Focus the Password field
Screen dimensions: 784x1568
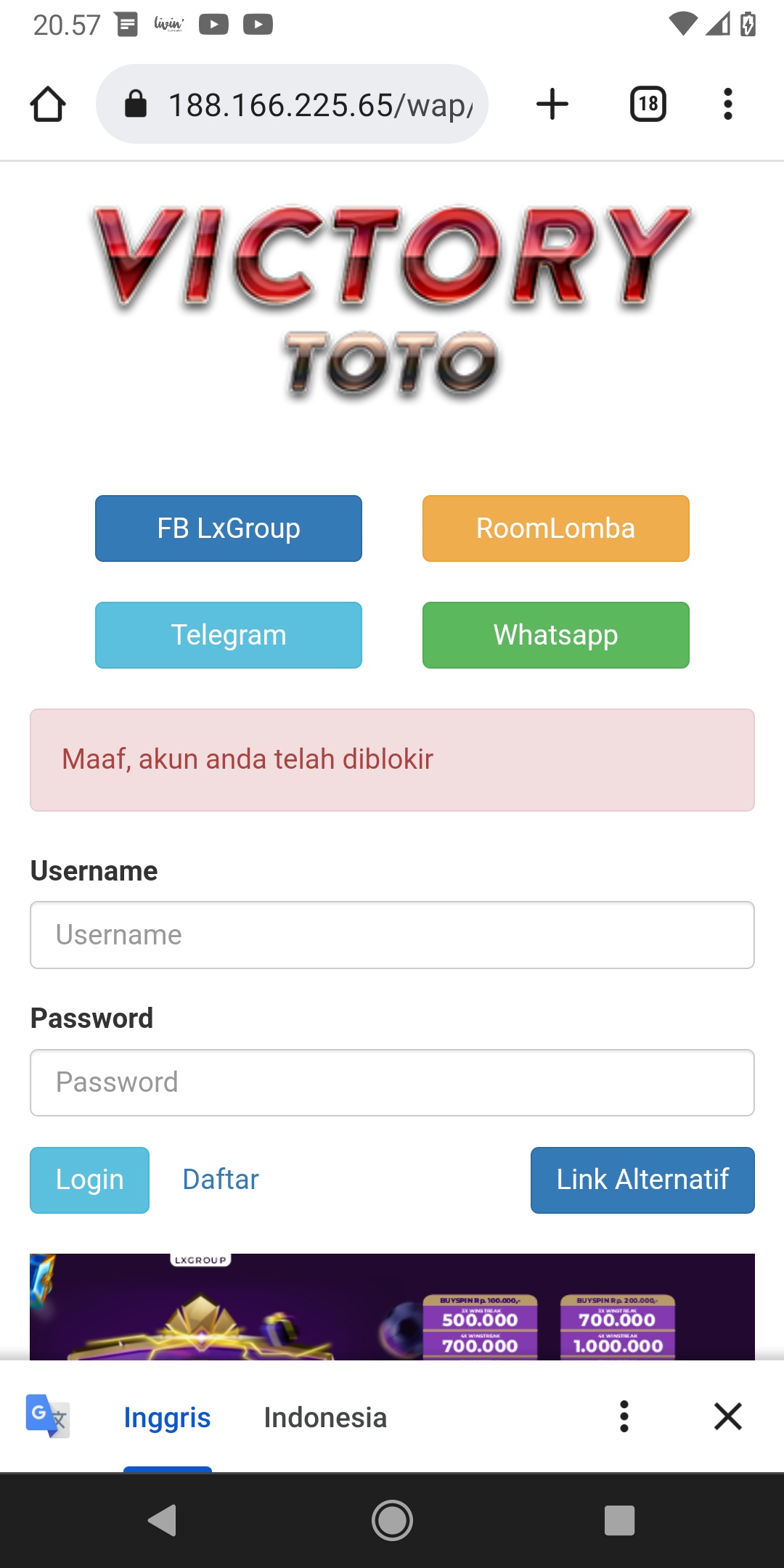(x=392, y=1082)
